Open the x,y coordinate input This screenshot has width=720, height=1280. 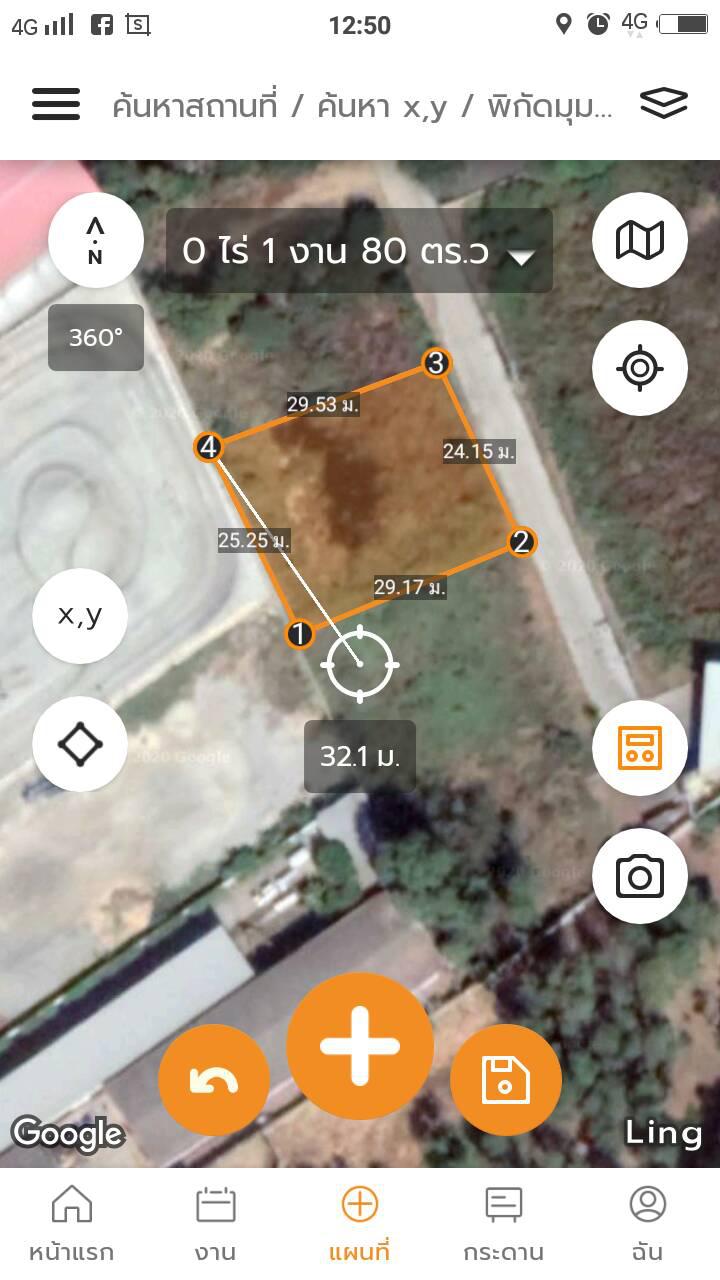(80, 616)
